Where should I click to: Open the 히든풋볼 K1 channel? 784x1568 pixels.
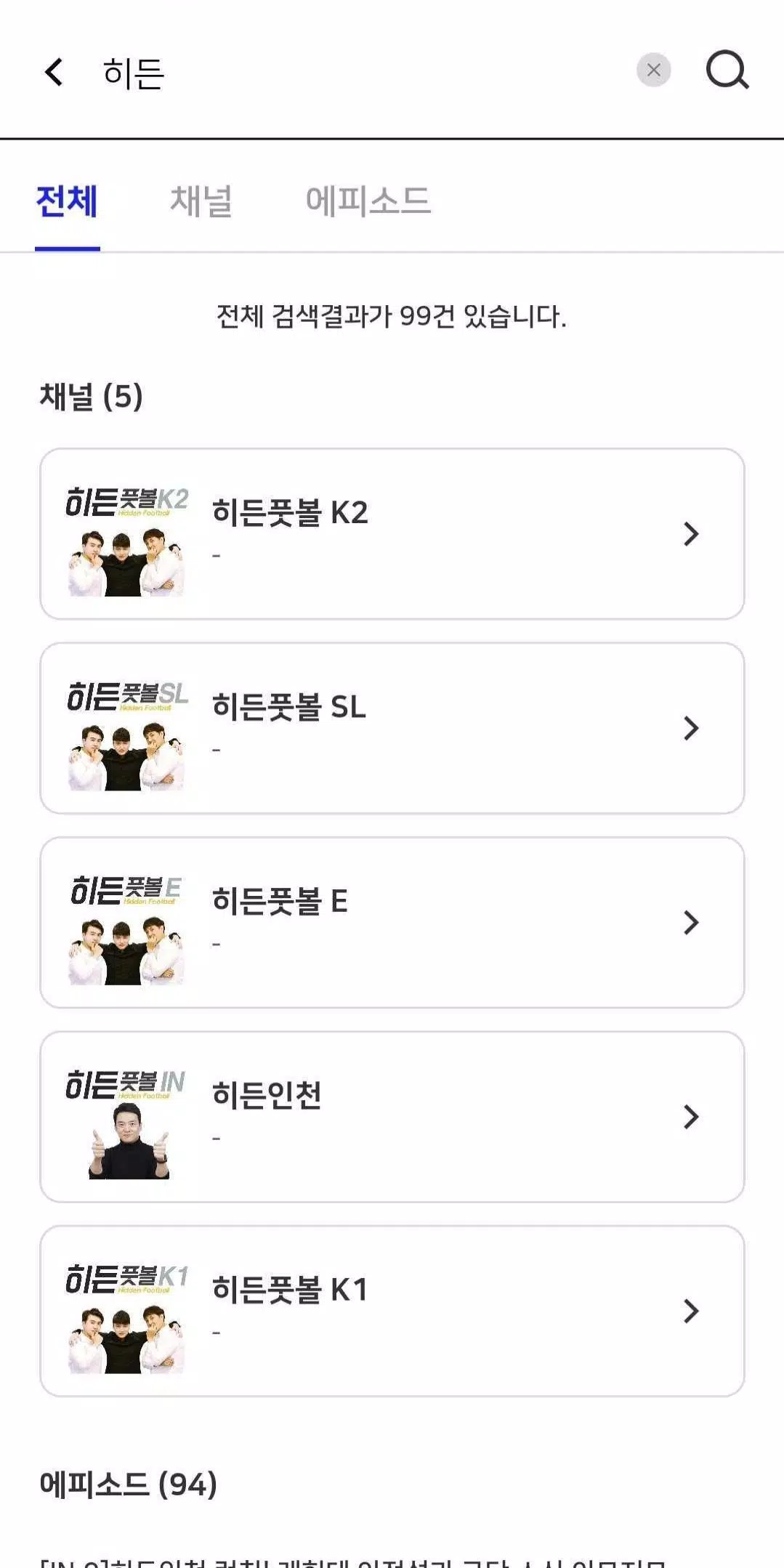click(392, 1312)
